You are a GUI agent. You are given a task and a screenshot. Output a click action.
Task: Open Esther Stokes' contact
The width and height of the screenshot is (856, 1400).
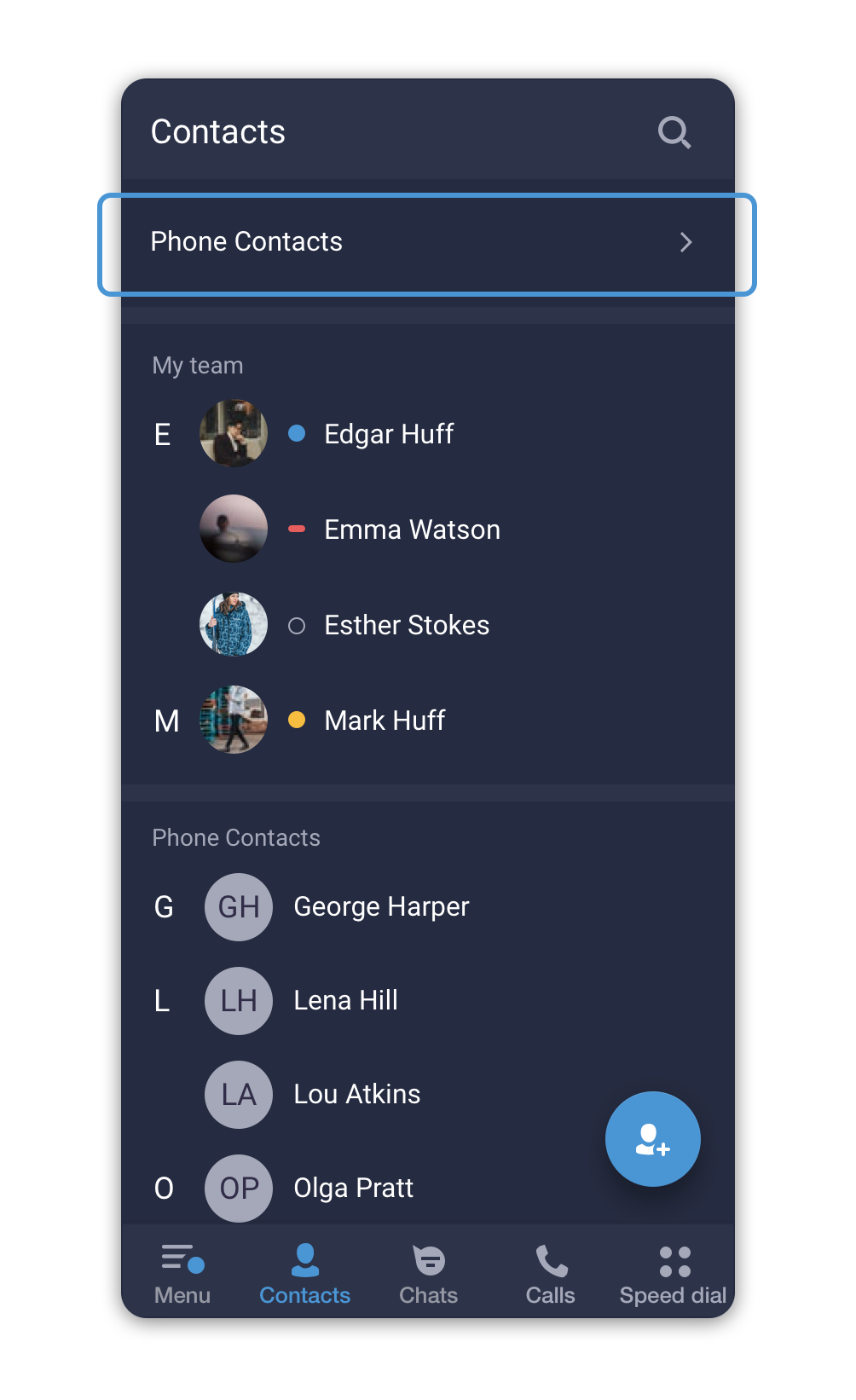click(x=407, y=625)
